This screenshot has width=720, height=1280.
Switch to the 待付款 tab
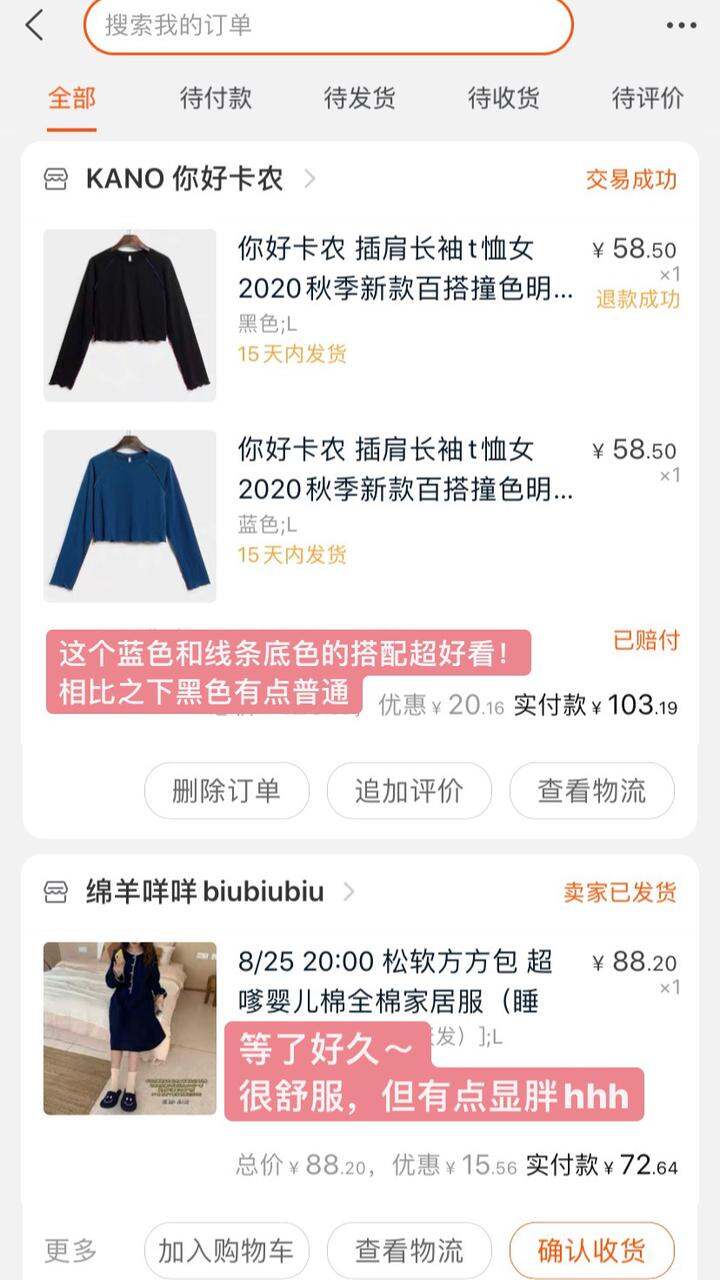(216, 98)
